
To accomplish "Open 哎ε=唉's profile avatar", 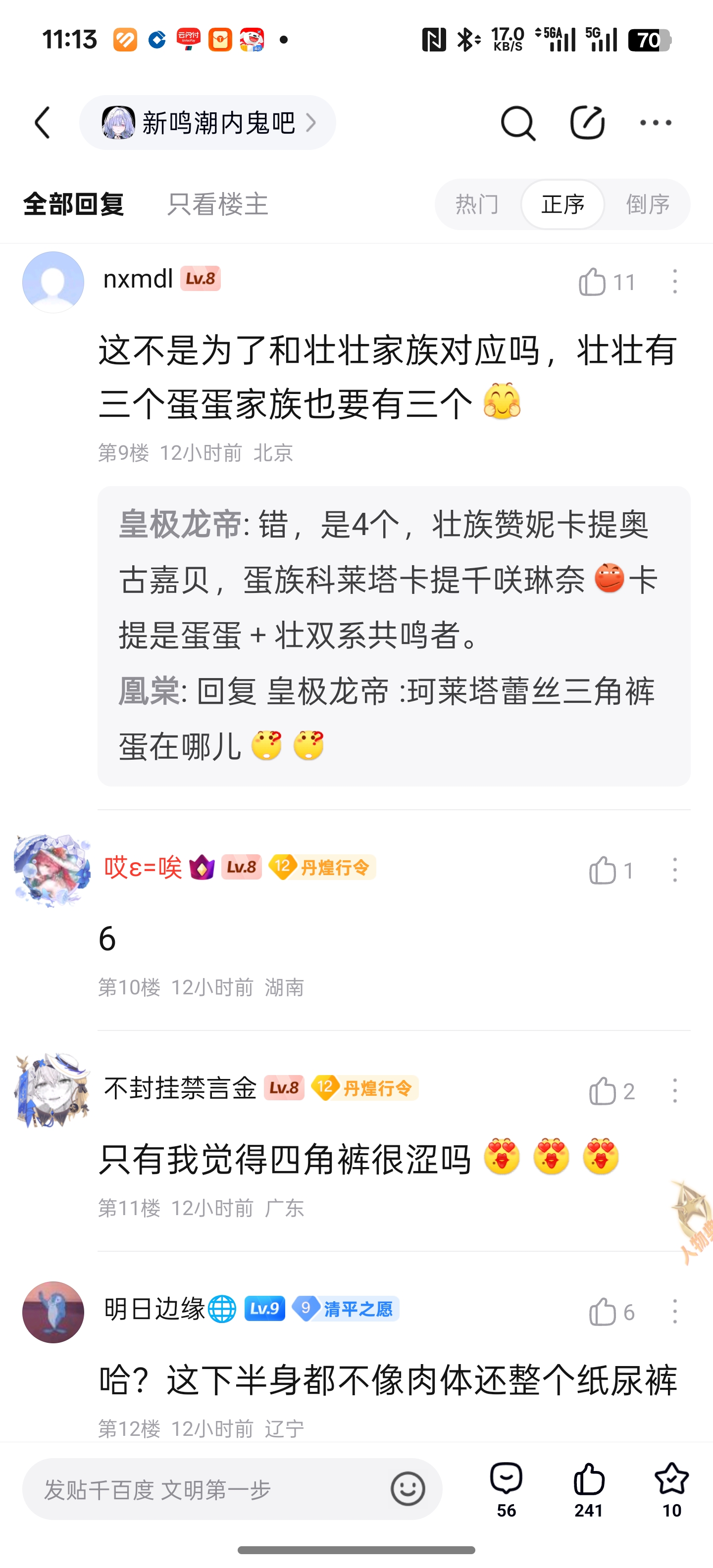I will tap(52, 870).
